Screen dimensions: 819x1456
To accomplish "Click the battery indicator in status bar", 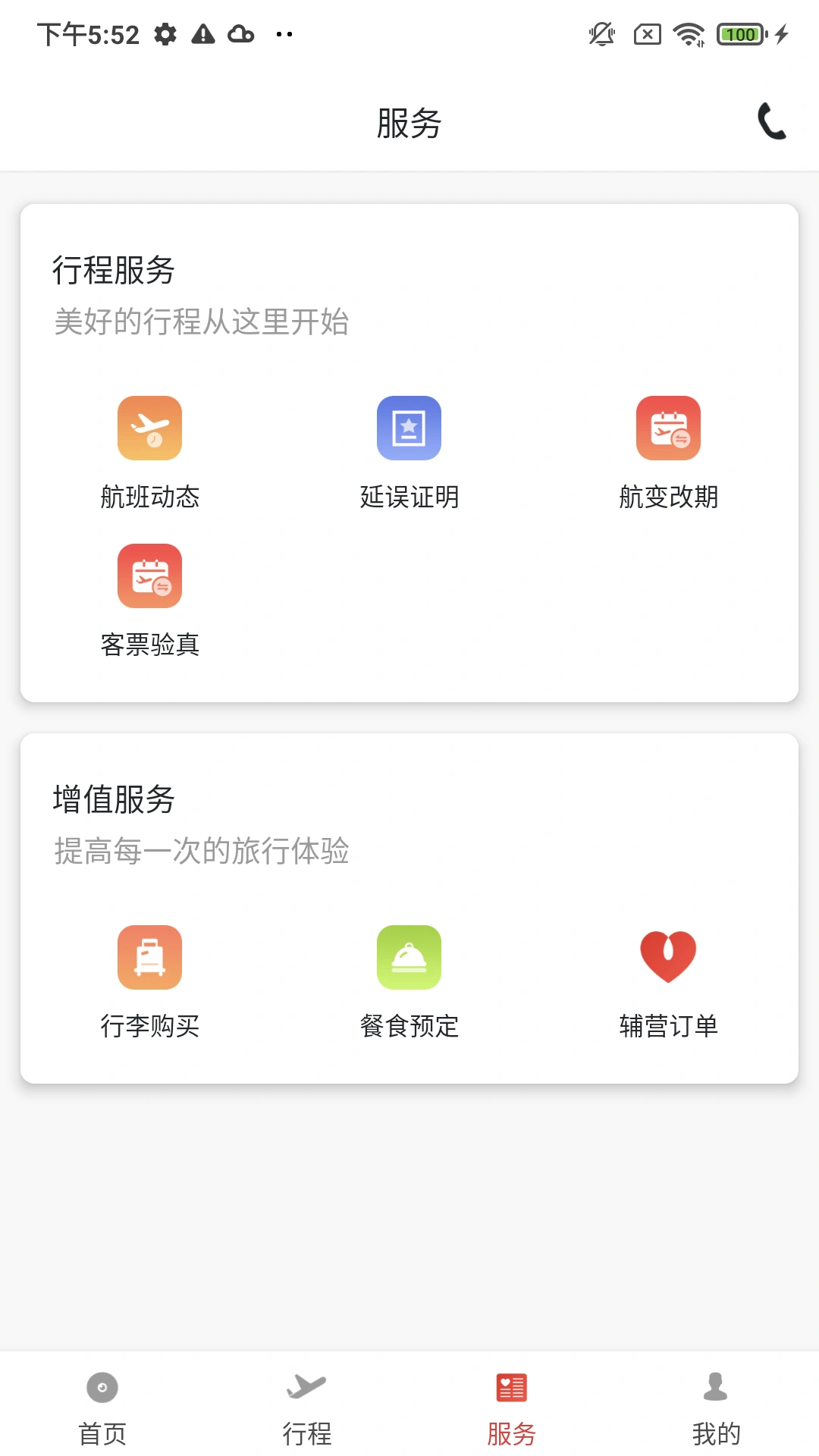I will (739, 34).
